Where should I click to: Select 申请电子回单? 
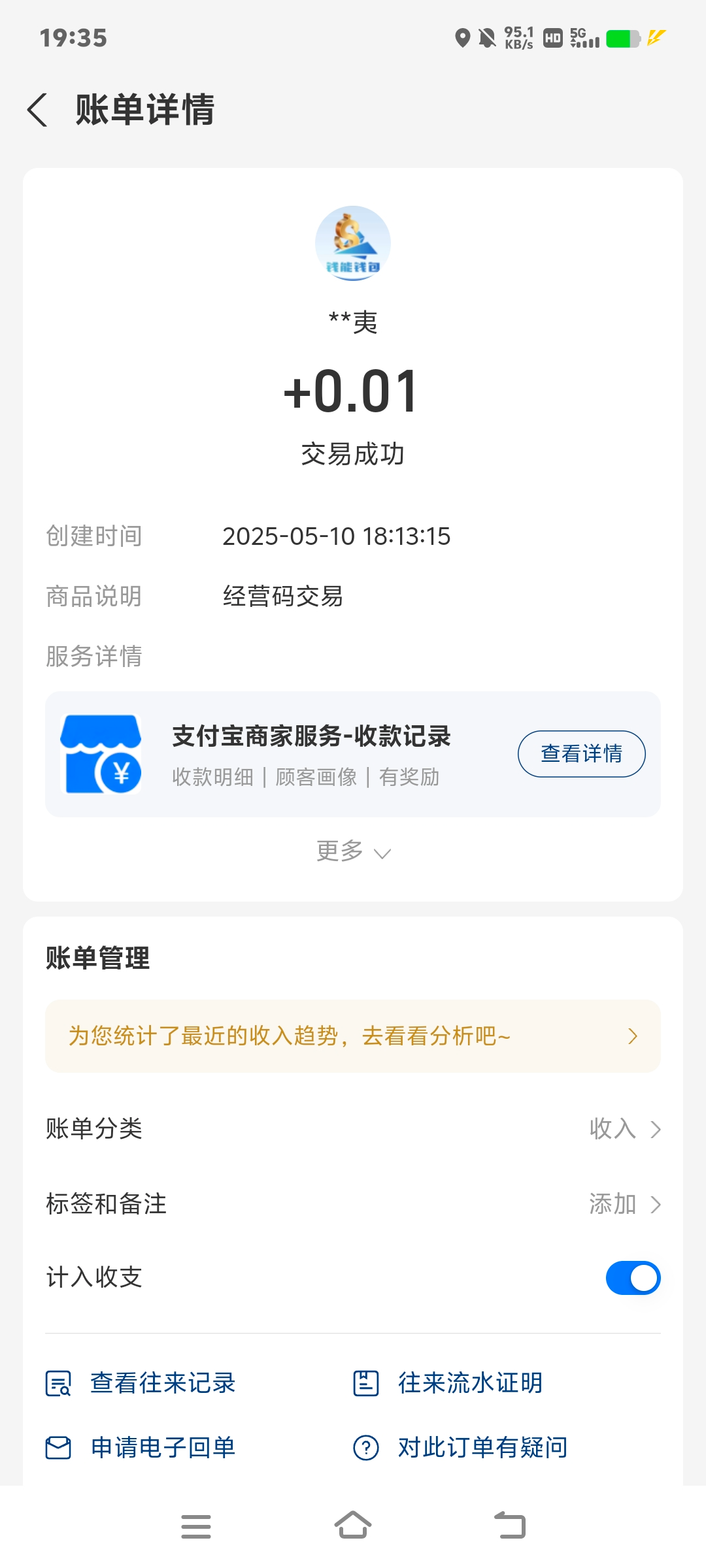click(141, 1448)
